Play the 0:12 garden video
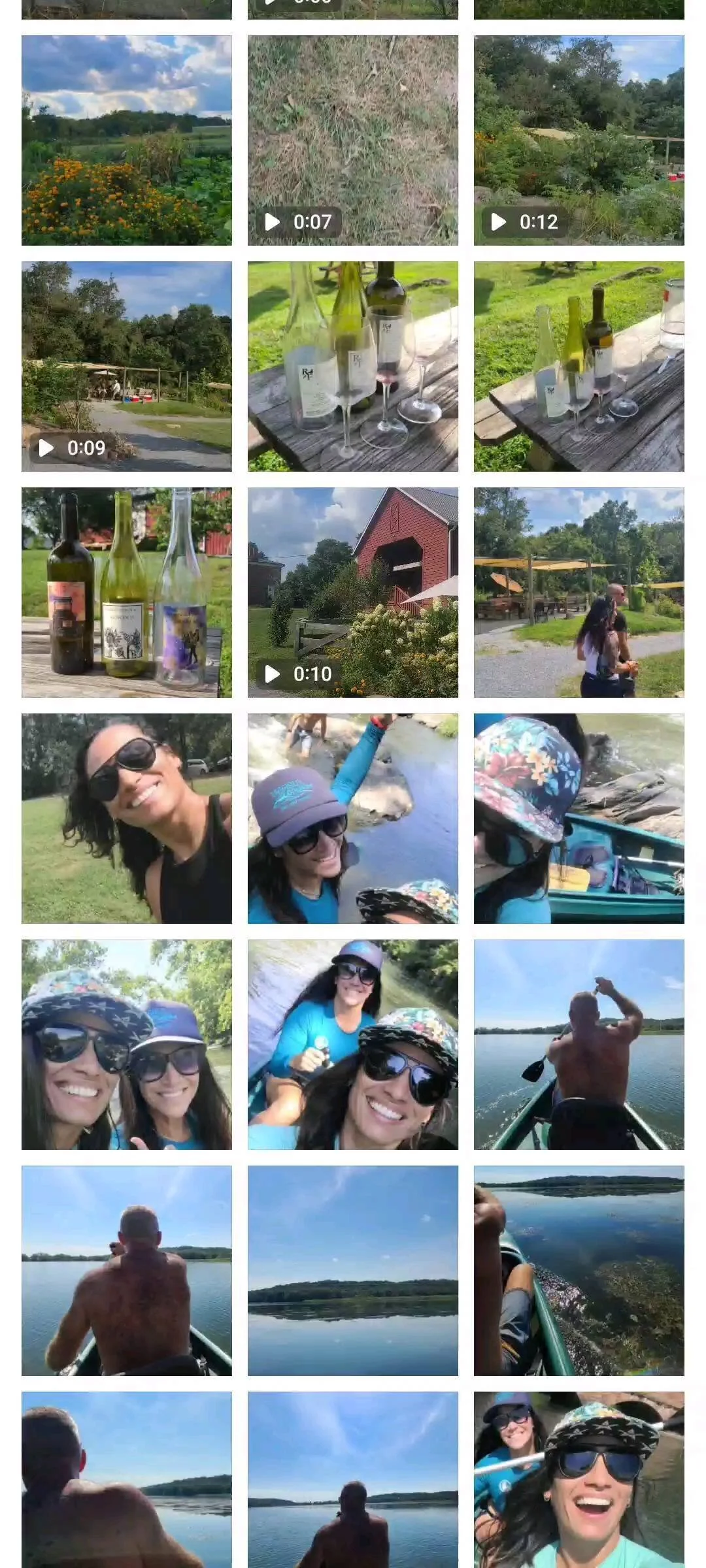Viewport: 706px width, 1568px height. pyautogui.click(x=579, y=140)
